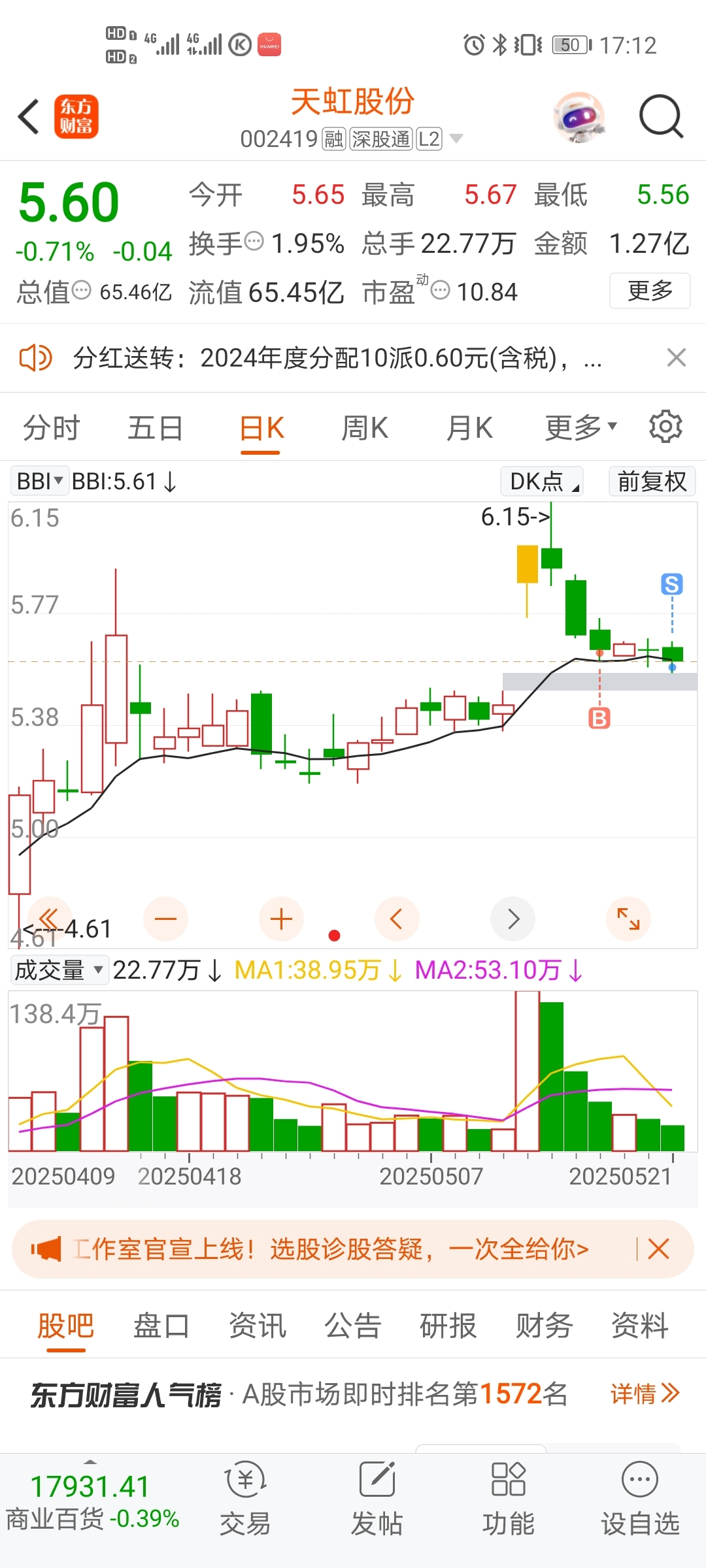This screenshot has height=1568, width=706.
Task: Open the 前复权 adjustment selector
Action: [x=652, y=482]
